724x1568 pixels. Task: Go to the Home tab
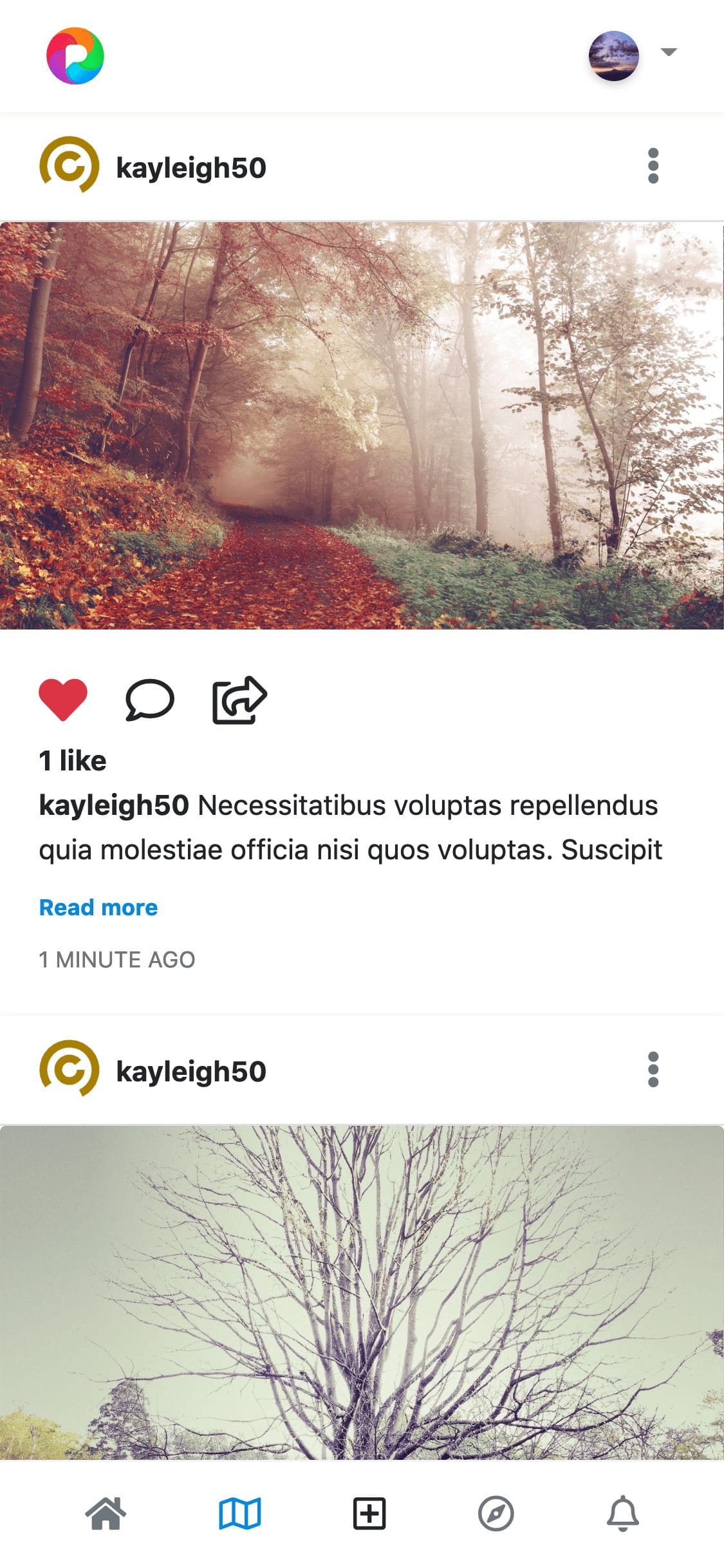click(x=106, y=1513)
